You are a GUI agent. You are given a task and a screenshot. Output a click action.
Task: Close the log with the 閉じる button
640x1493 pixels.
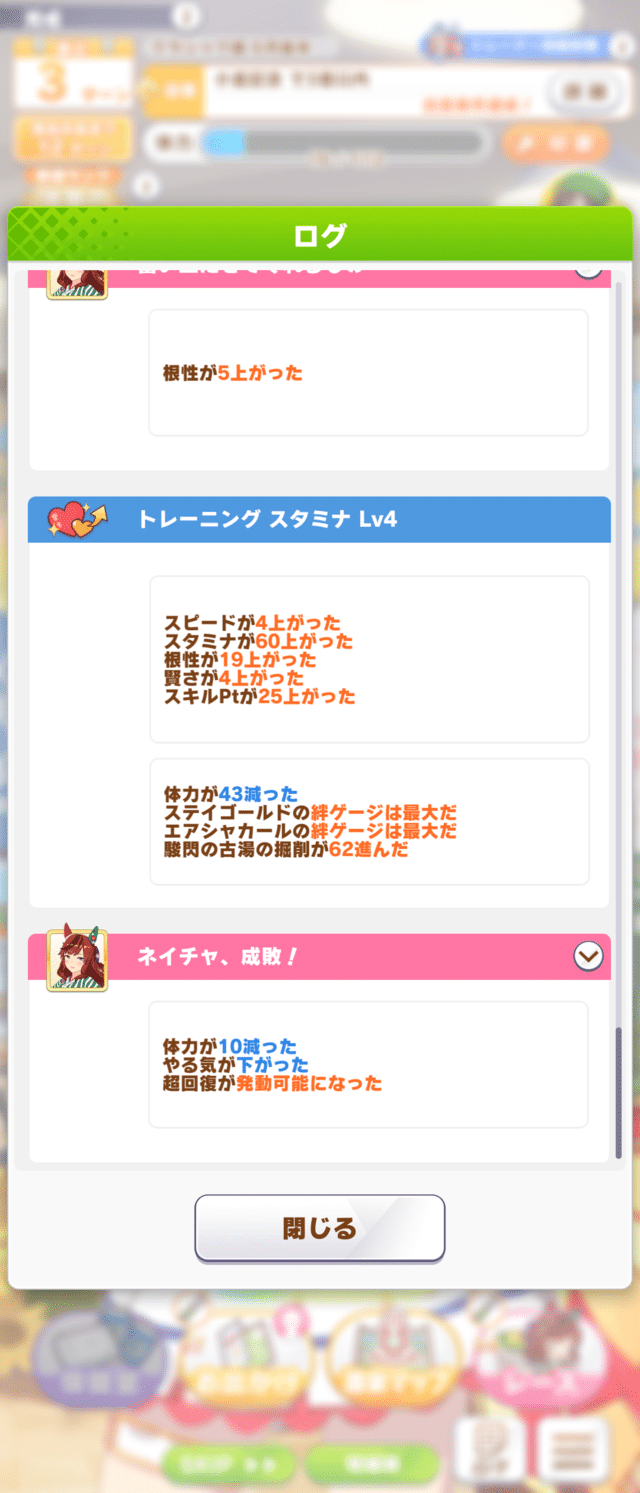tap(319, 1228)
